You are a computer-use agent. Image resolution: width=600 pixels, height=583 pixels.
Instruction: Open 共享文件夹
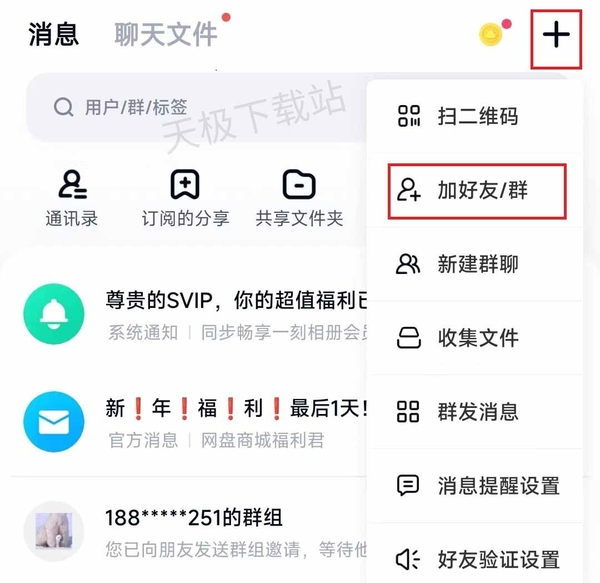point(299,197)
